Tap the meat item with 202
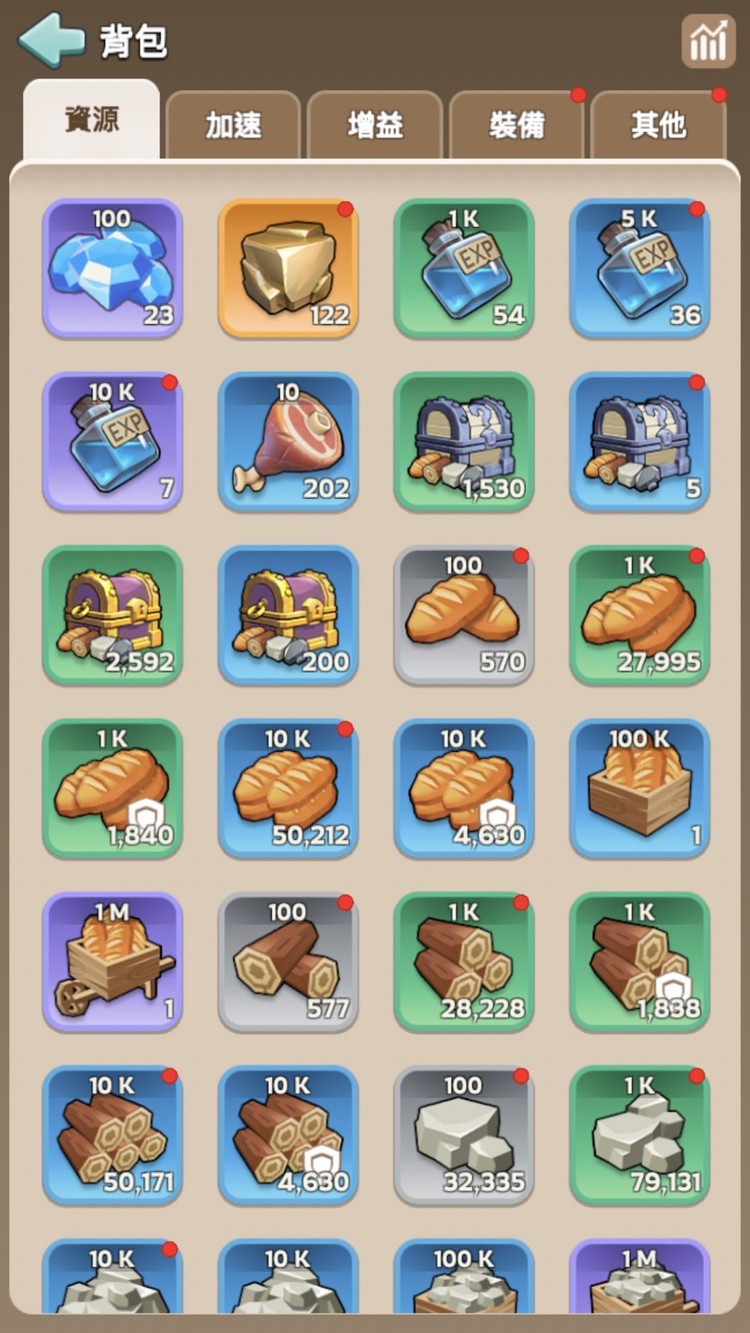 point(288,441)
